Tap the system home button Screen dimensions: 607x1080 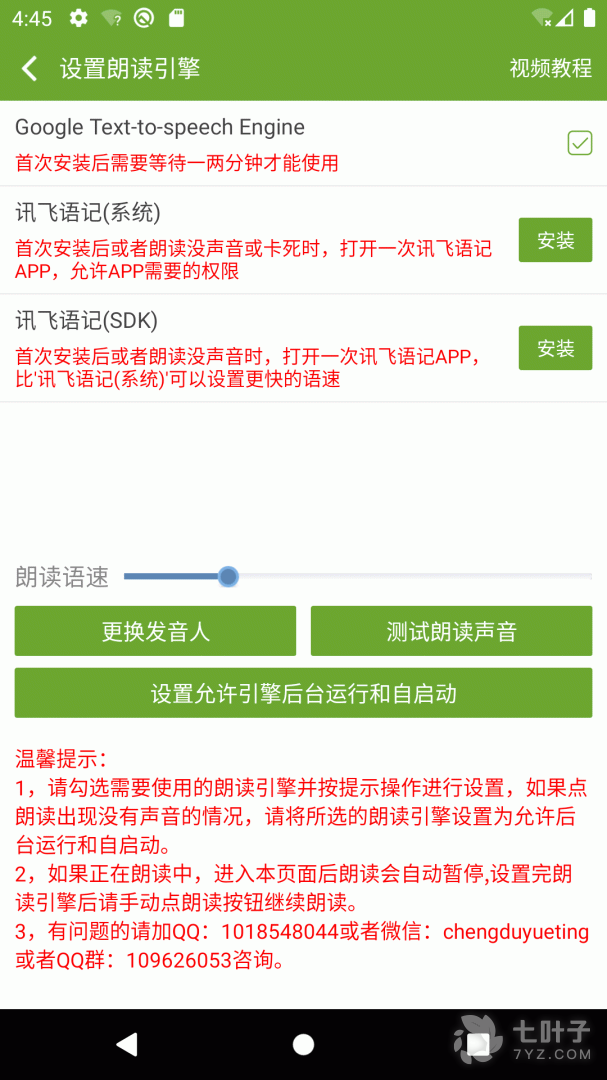[303, 1044]
